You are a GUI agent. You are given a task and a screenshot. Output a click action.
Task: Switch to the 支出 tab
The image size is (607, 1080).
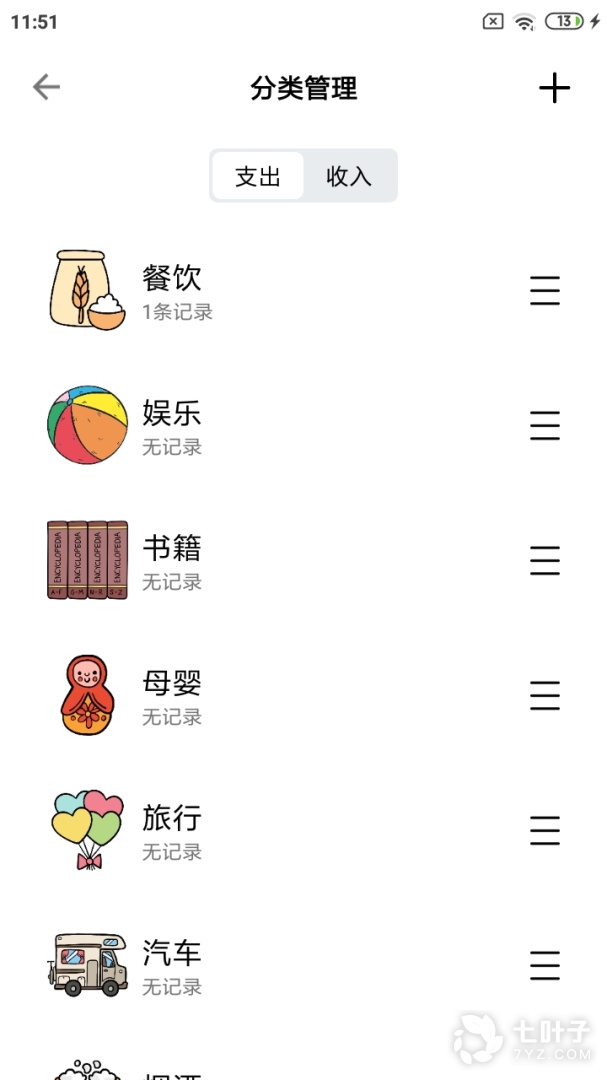(x=258, y=176)
